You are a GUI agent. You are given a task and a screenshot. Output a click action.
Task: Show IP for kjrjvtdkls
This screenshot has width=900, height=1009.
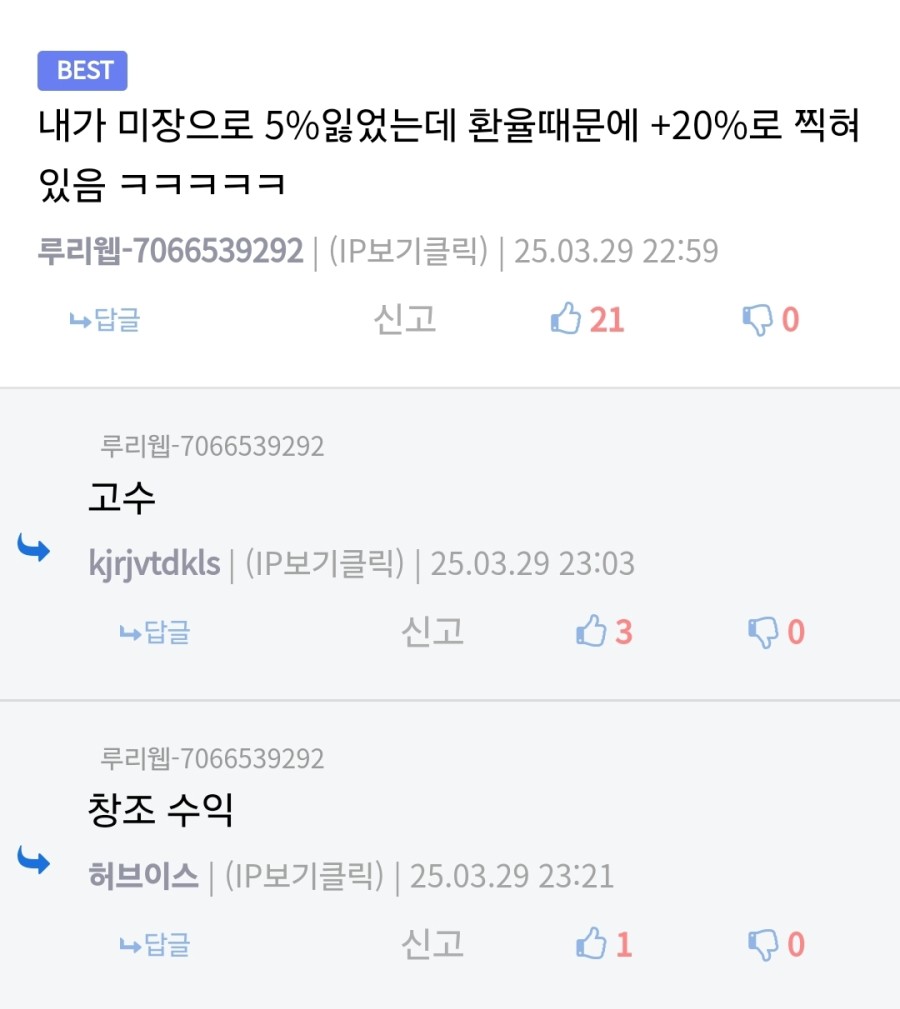pyautogui.click(x=324, y=564)
